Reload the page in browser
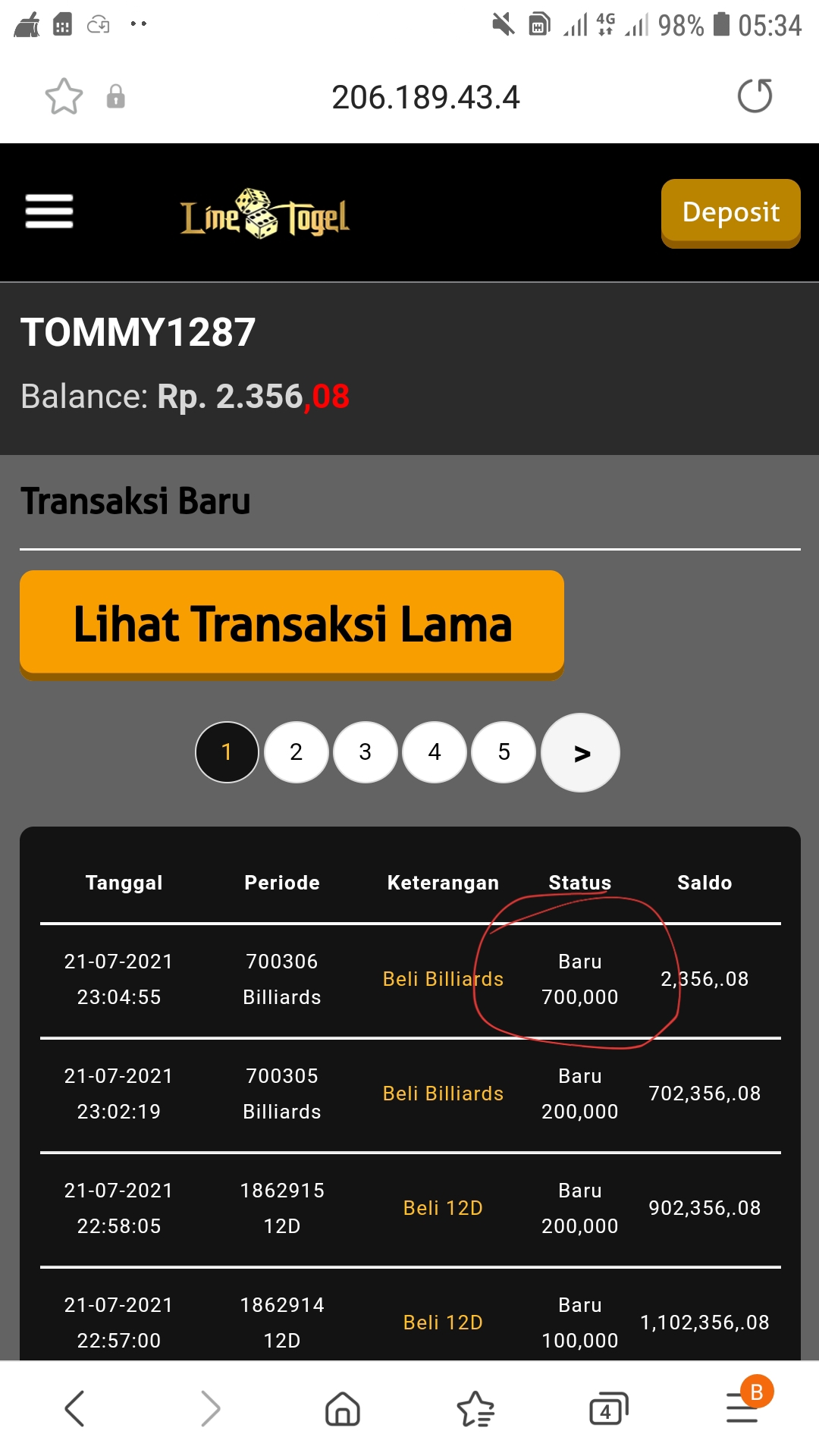Viewport: 819px width, 1456px height. pos(755,96)
